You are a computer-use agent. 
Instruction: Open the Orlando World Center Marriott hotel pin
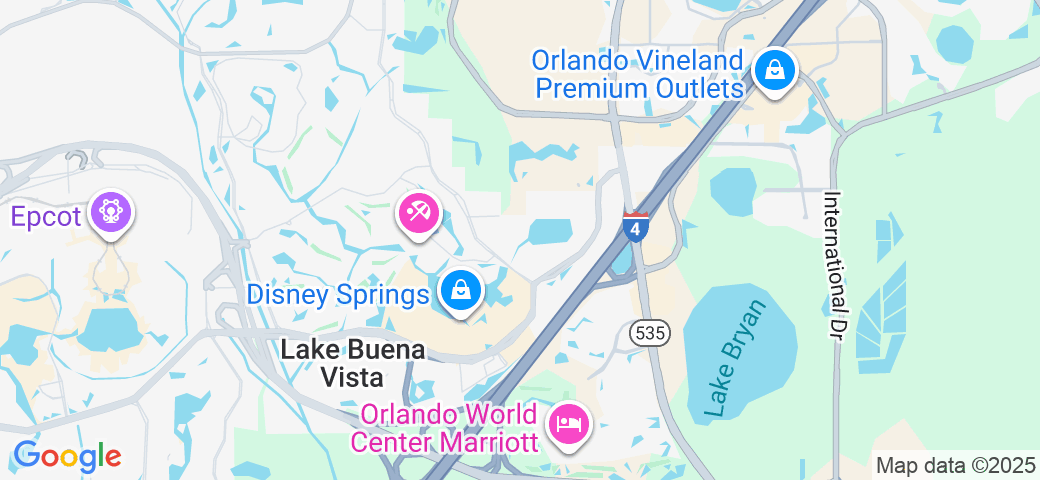click(569, 425)
